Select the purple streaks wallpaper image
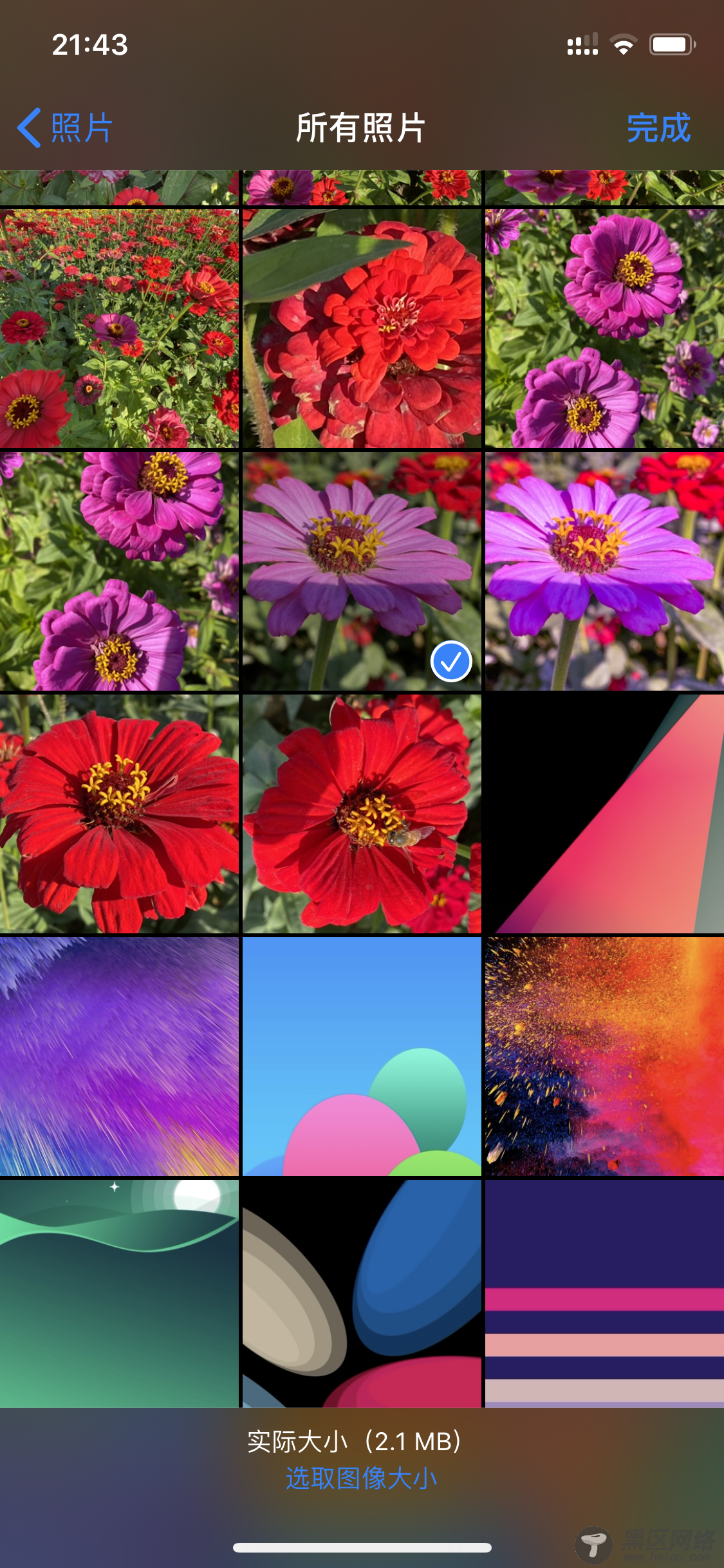The width and height of the screenshot is (724, 1568). point(119,1056)
